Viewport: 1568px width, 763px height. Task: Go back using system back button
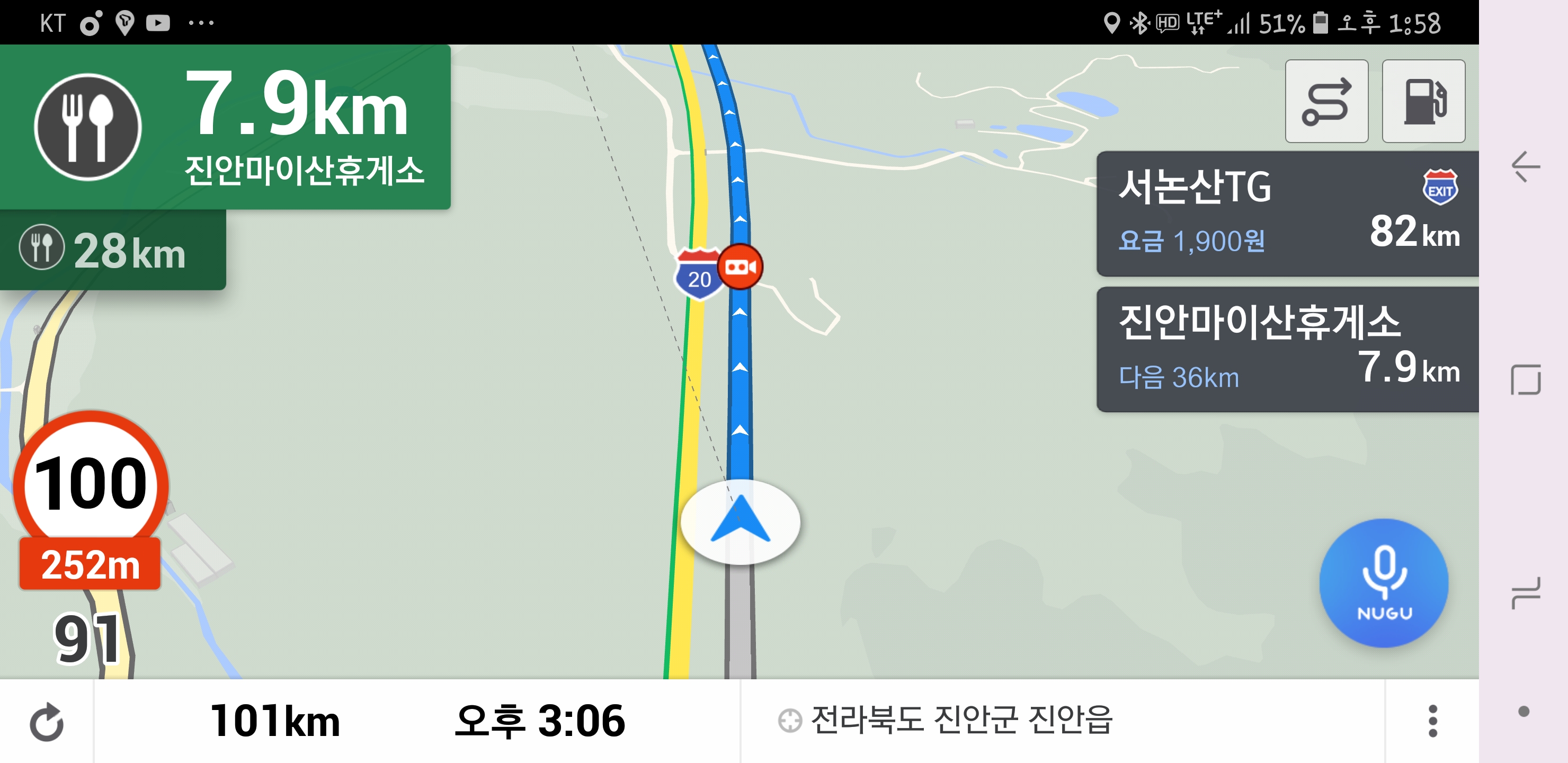coord(1525,166)
